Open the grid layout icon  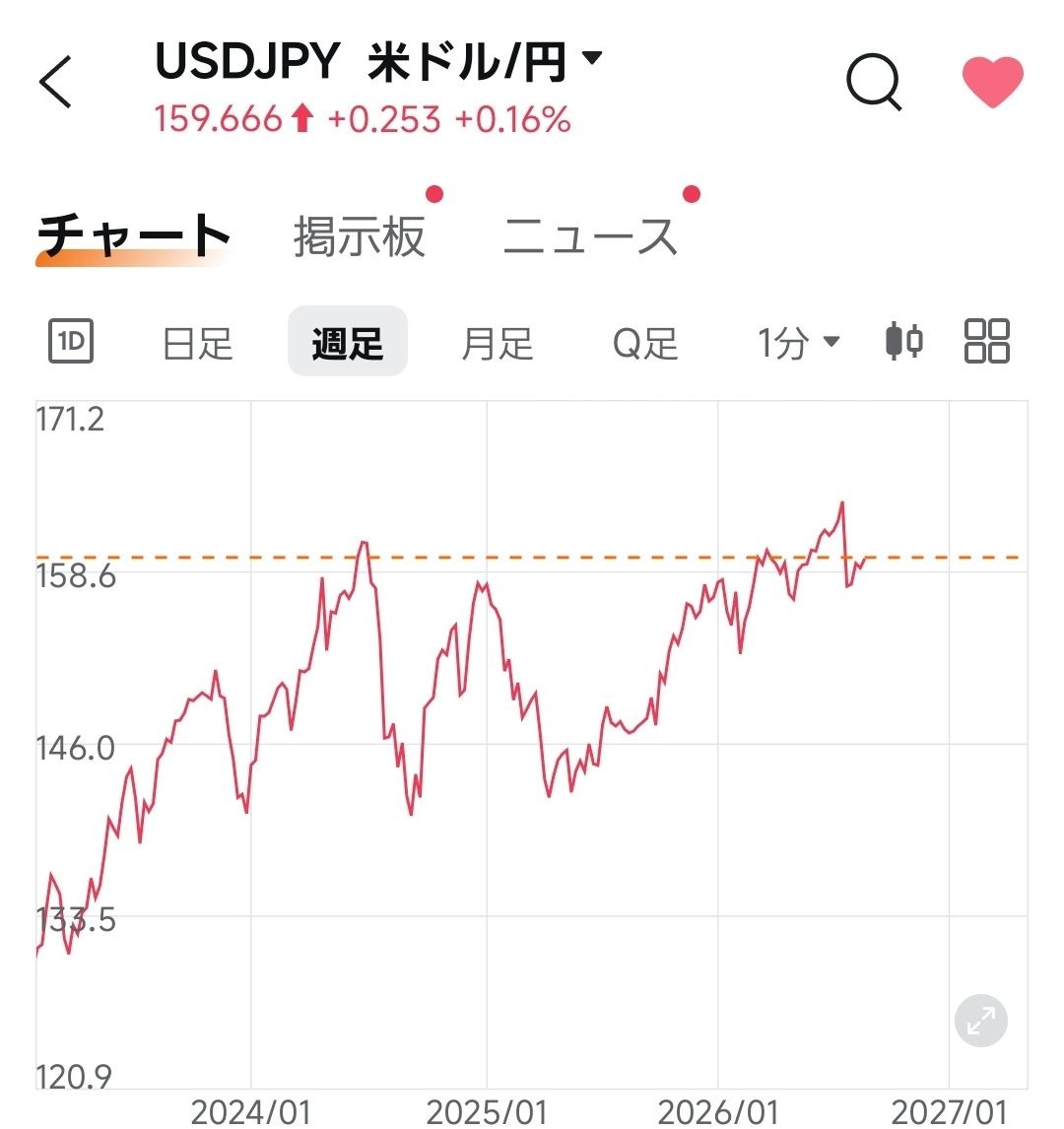[987, 341]
